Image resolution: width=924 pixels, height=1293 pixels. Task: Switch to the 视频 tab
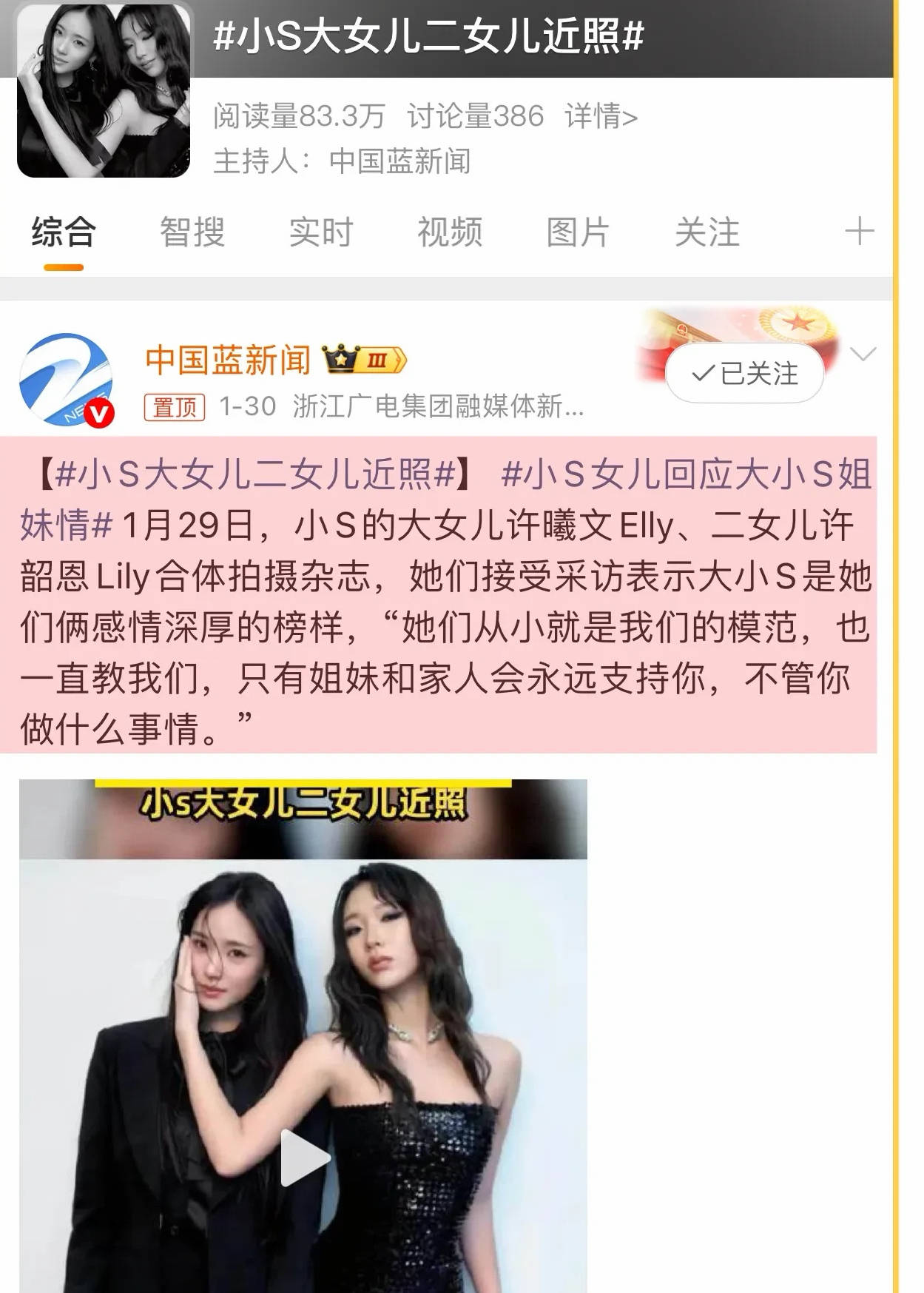click(450, 232)
